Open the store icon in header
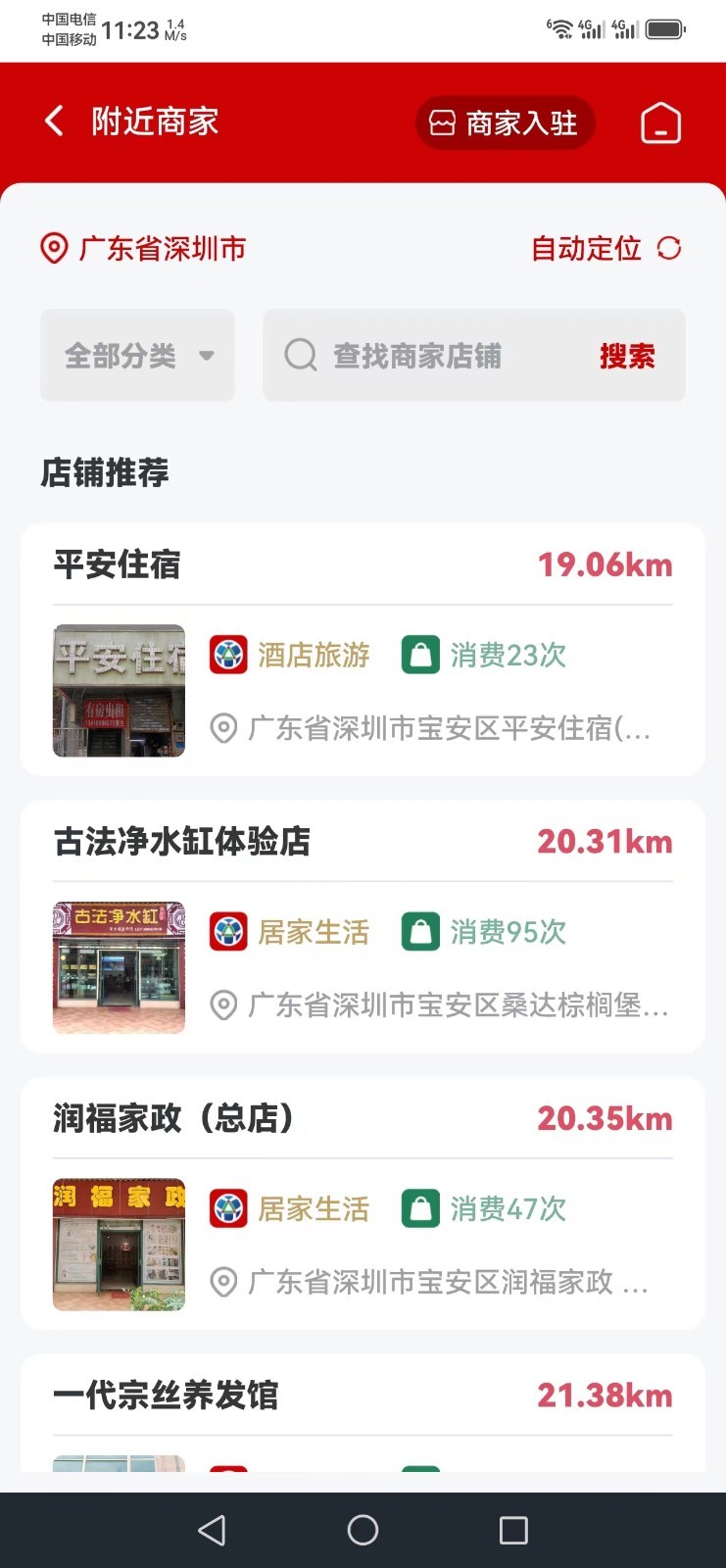 660,123
